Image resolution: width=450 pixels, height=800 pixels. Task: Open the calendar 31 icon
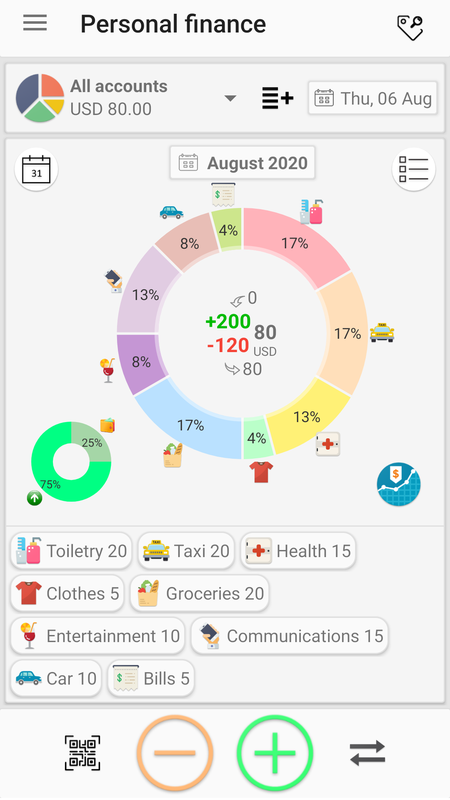(x=36, y=170)
